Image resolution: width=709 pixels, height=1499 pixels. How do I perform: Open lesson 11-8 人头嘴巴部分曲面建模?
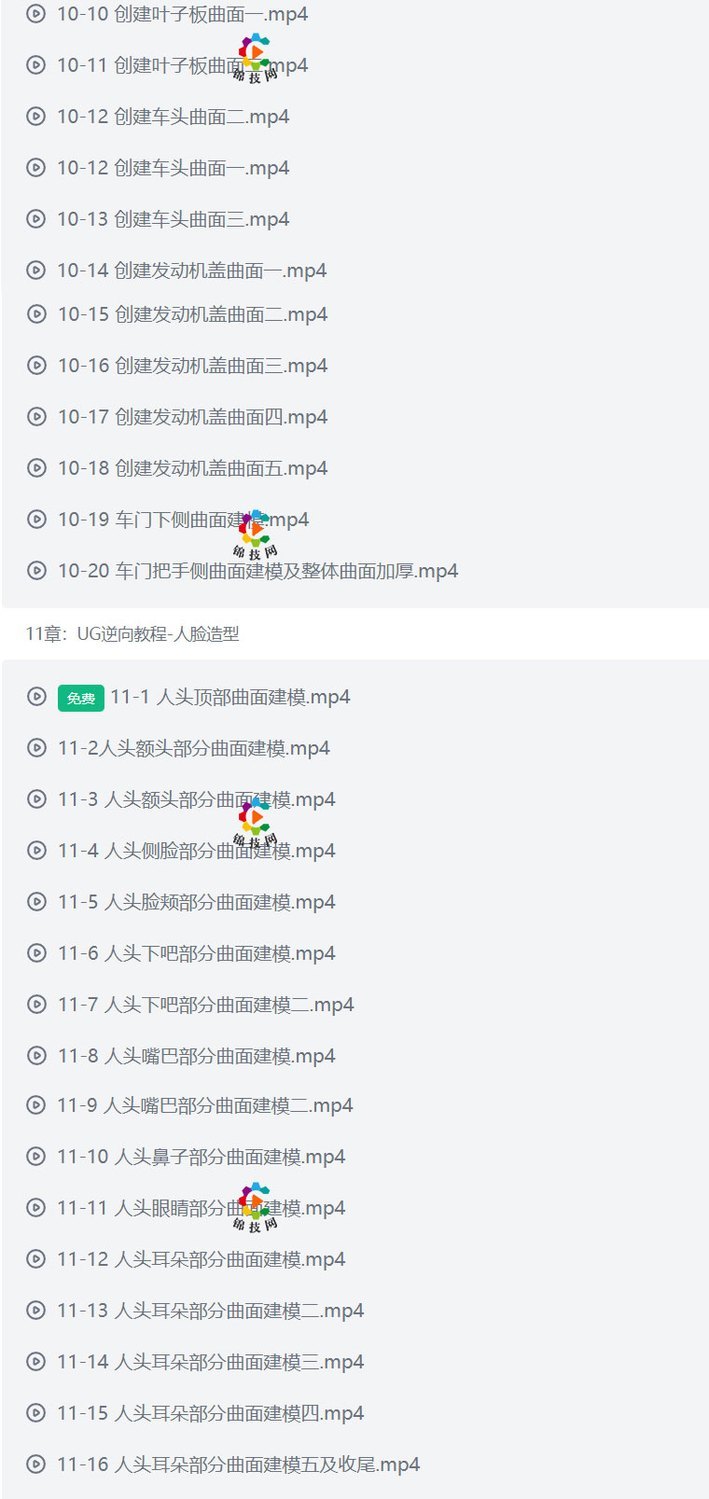[x=196, y=1056]
